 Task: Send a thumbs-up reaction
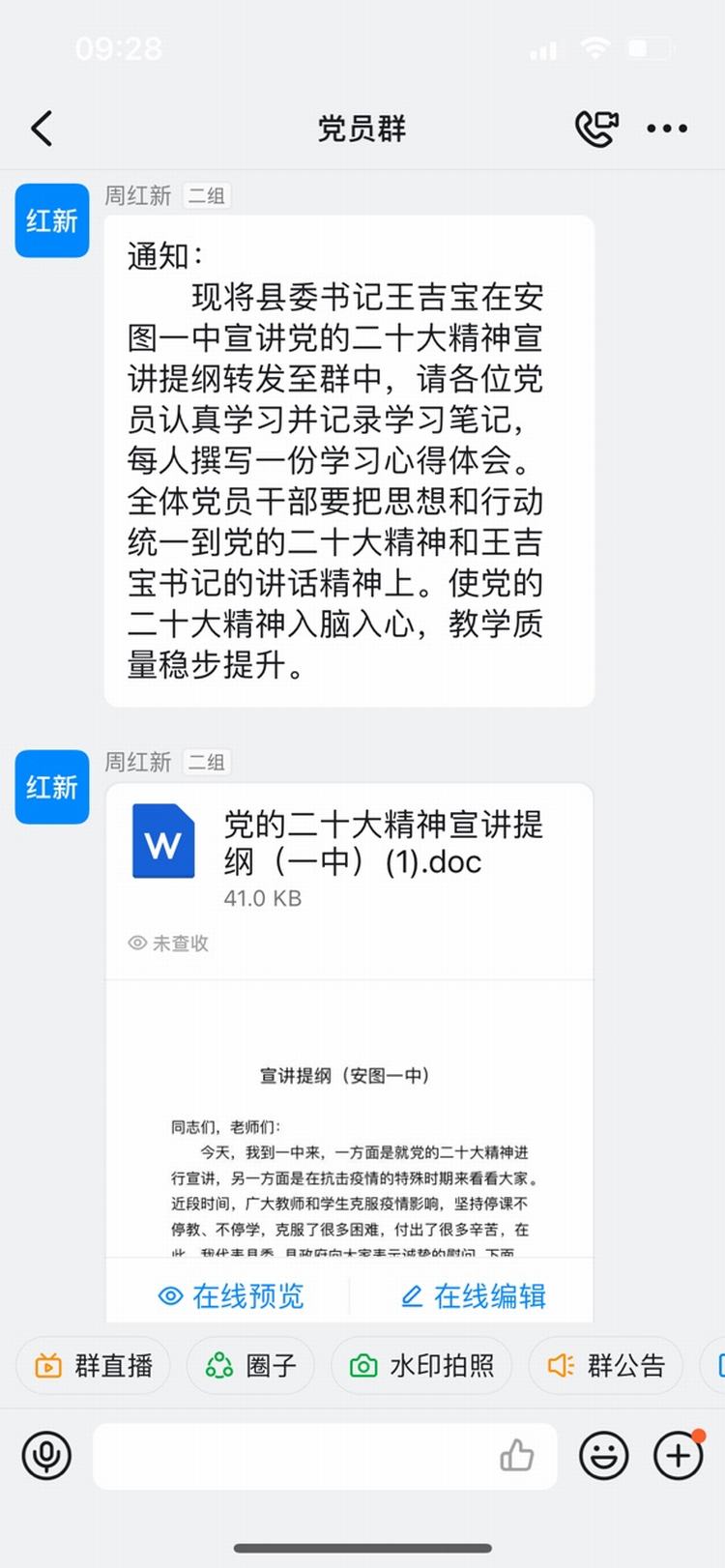pos(517,1455)
